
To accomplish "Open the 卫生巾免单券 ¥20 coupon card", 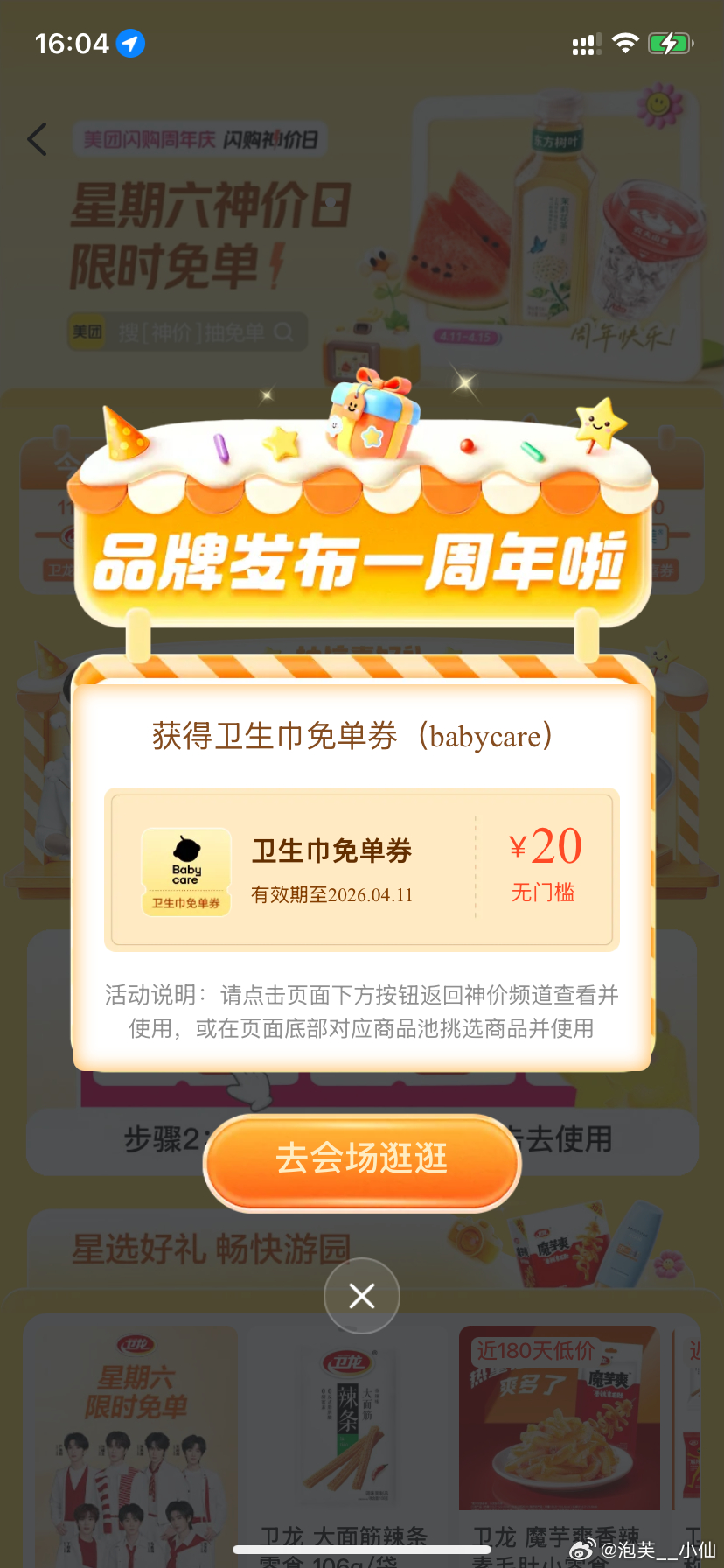I will pos(362,870).
